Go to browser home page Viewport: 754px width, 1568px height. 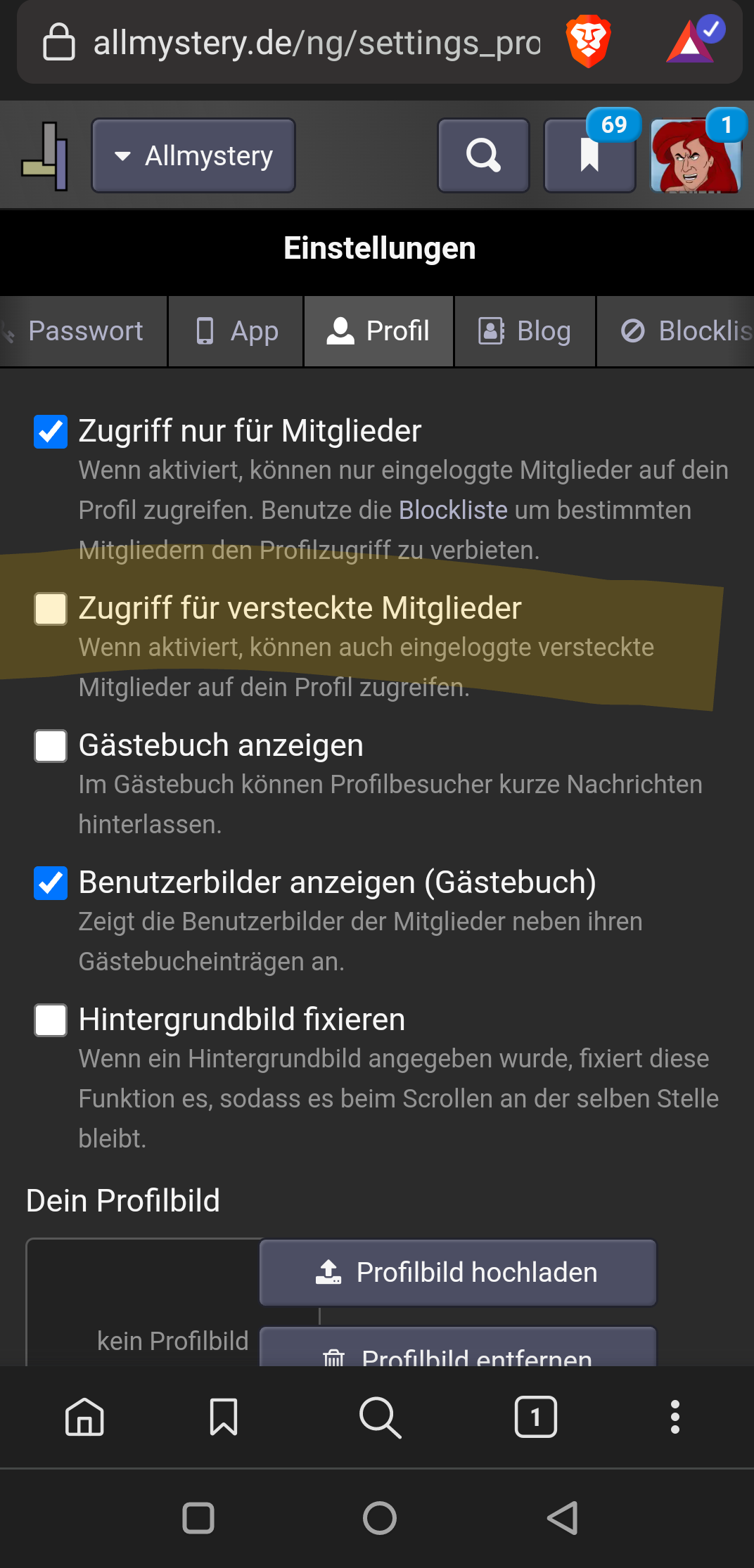click(84, 1417)
